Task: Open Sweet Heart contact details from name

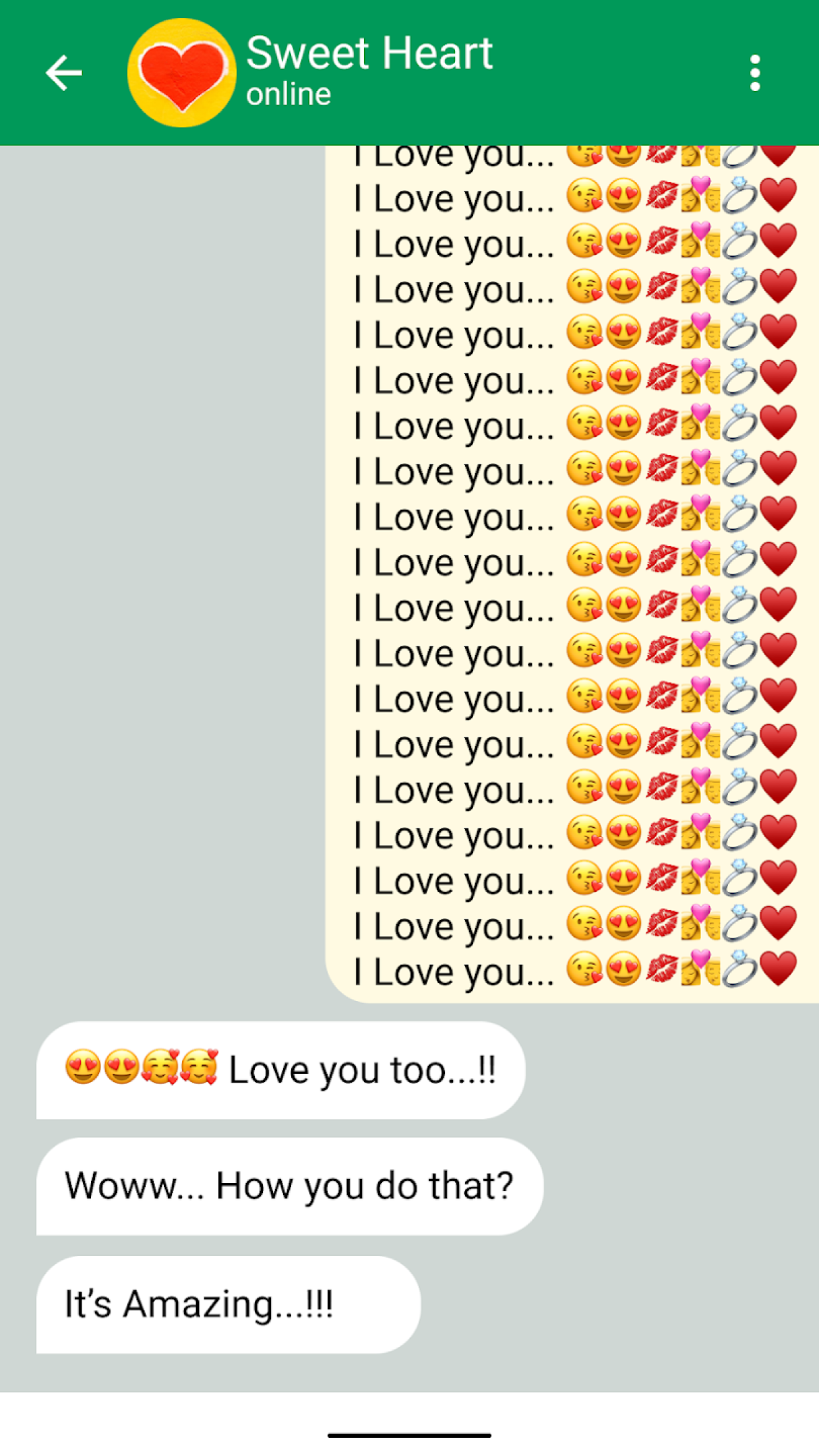Action: tap(369, 54)
